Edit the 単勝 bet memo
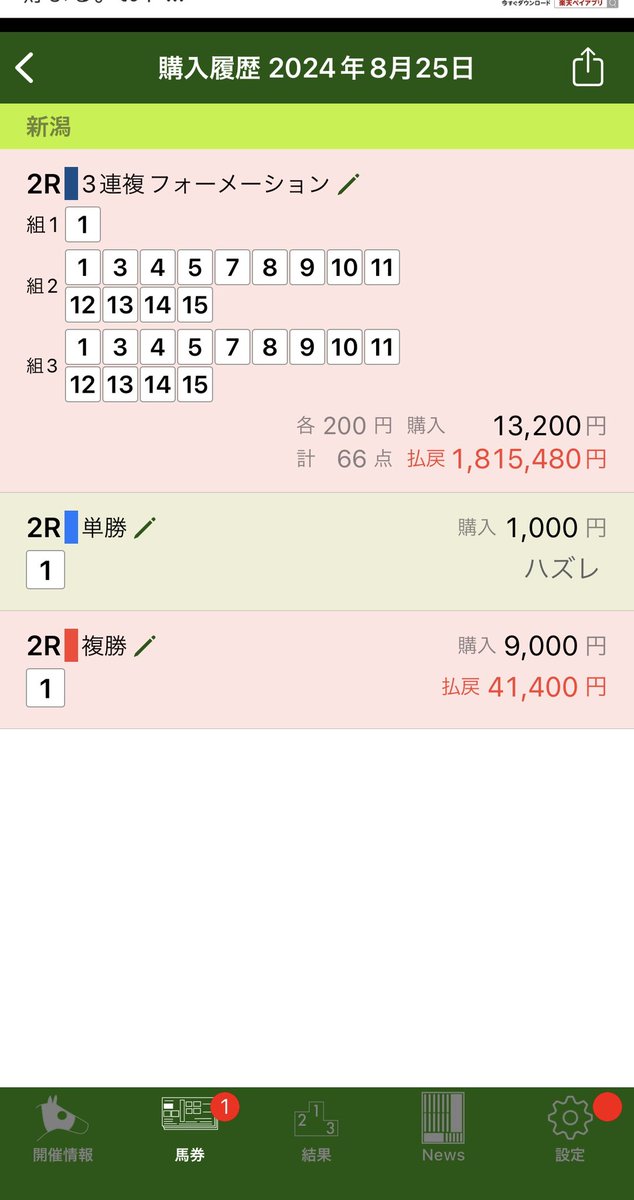The image size is (634, 1200). click(x=145, y=528)
